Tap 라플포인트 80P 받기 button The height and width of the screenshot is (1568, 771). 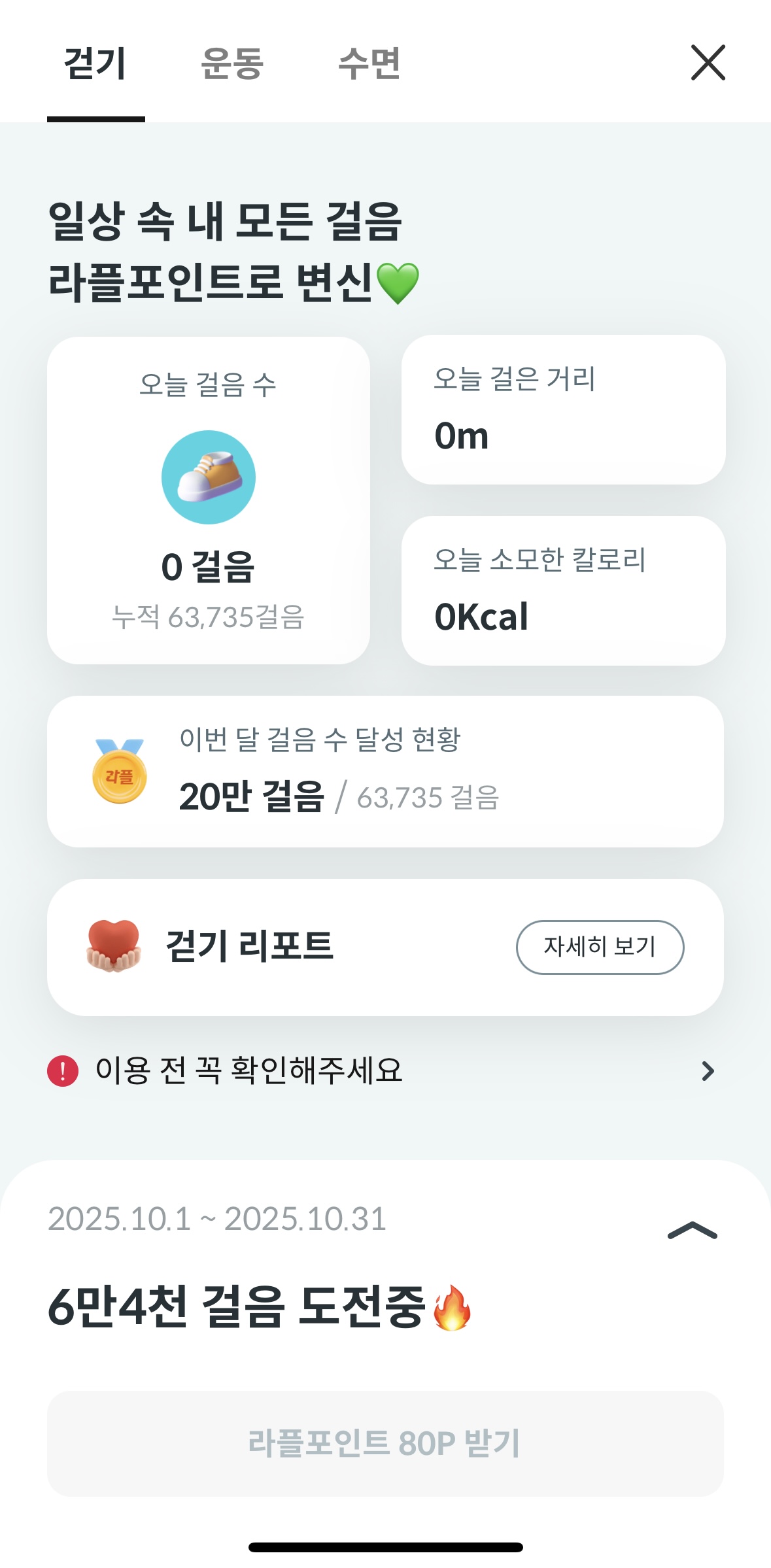[385, 1443]
